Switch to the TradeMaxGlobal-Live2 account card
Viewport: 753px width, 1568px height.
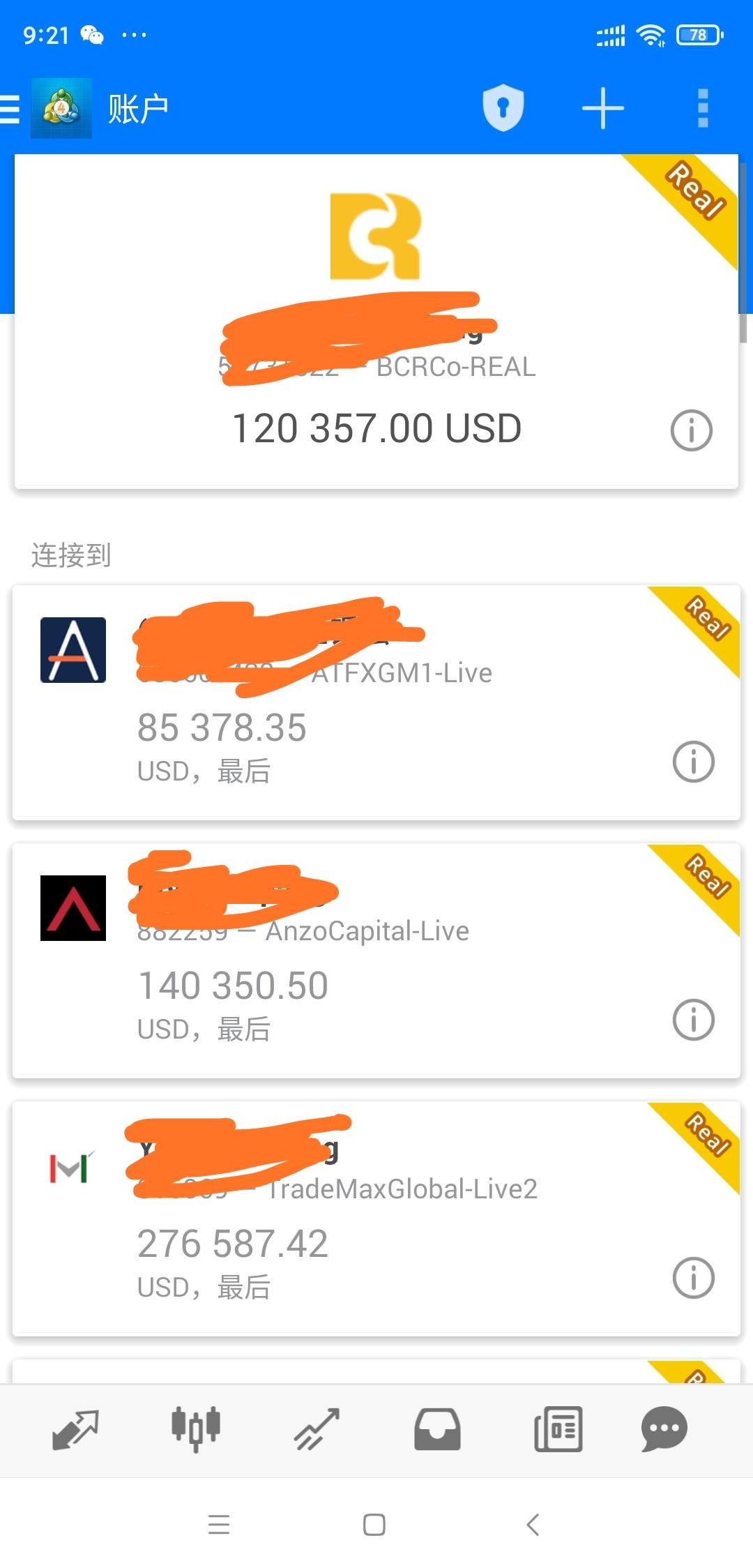pyautogui.click(x=376, y=1218)
